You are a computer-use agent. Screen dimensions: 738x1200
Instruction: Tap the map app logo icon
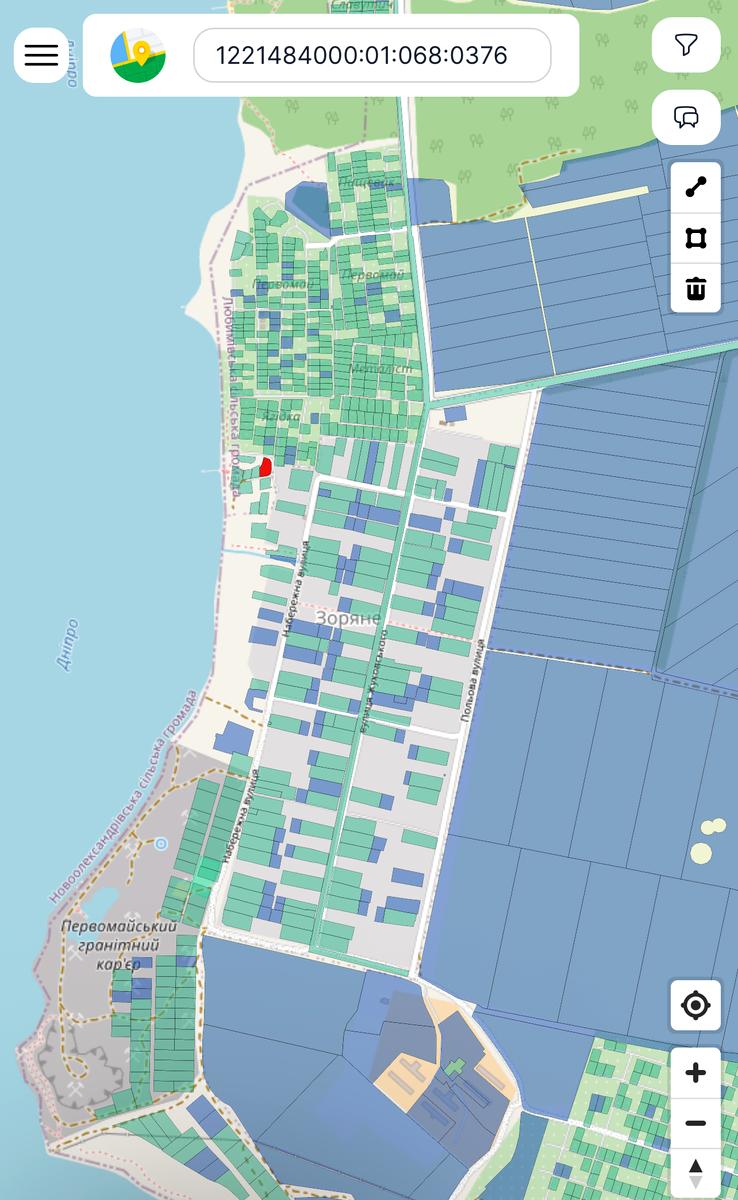[138, 55]
